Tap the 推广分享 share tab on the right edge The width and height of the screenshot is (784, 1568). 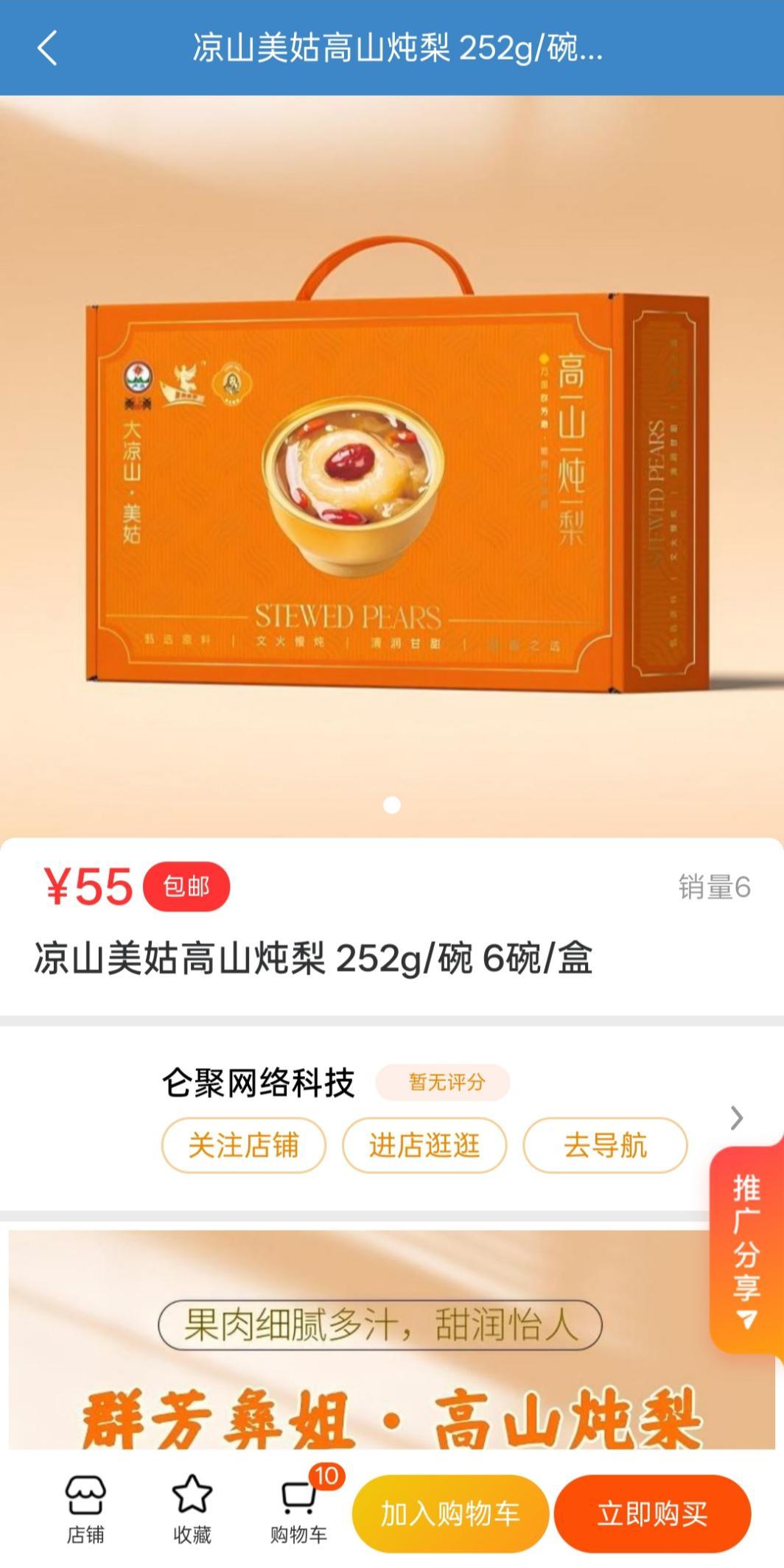(x=746, y=1245)
